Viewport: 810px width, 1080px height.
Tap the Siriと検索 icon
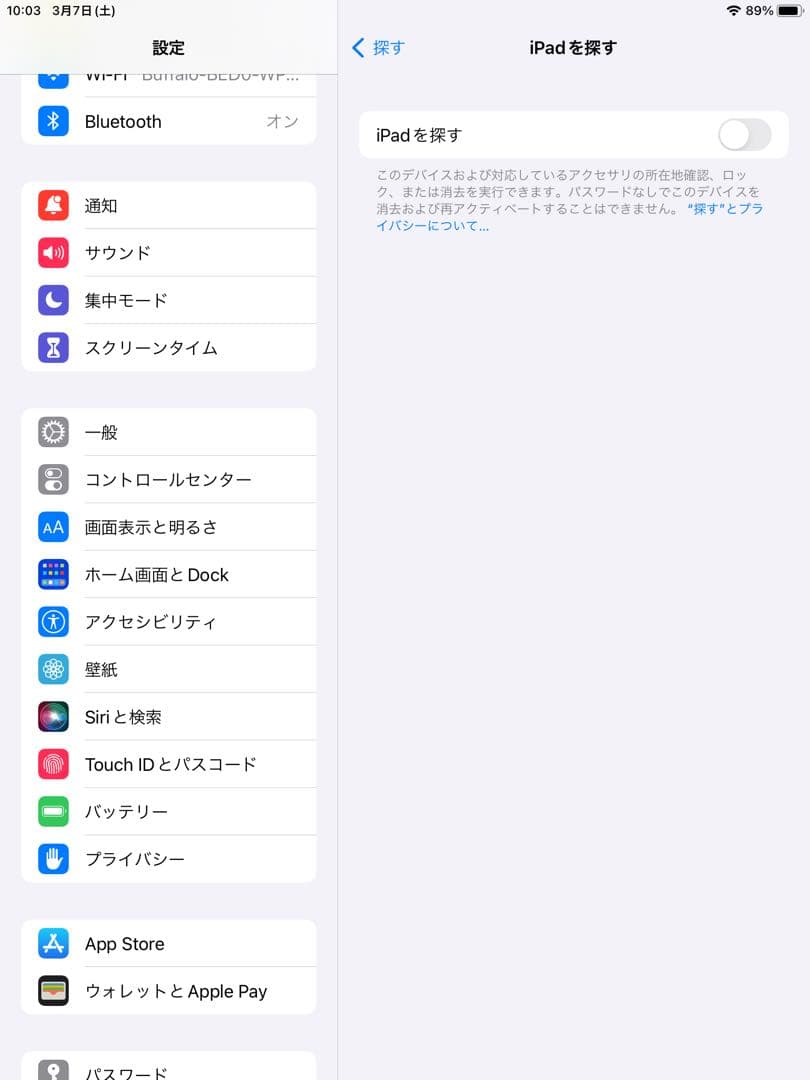[53, 717]
